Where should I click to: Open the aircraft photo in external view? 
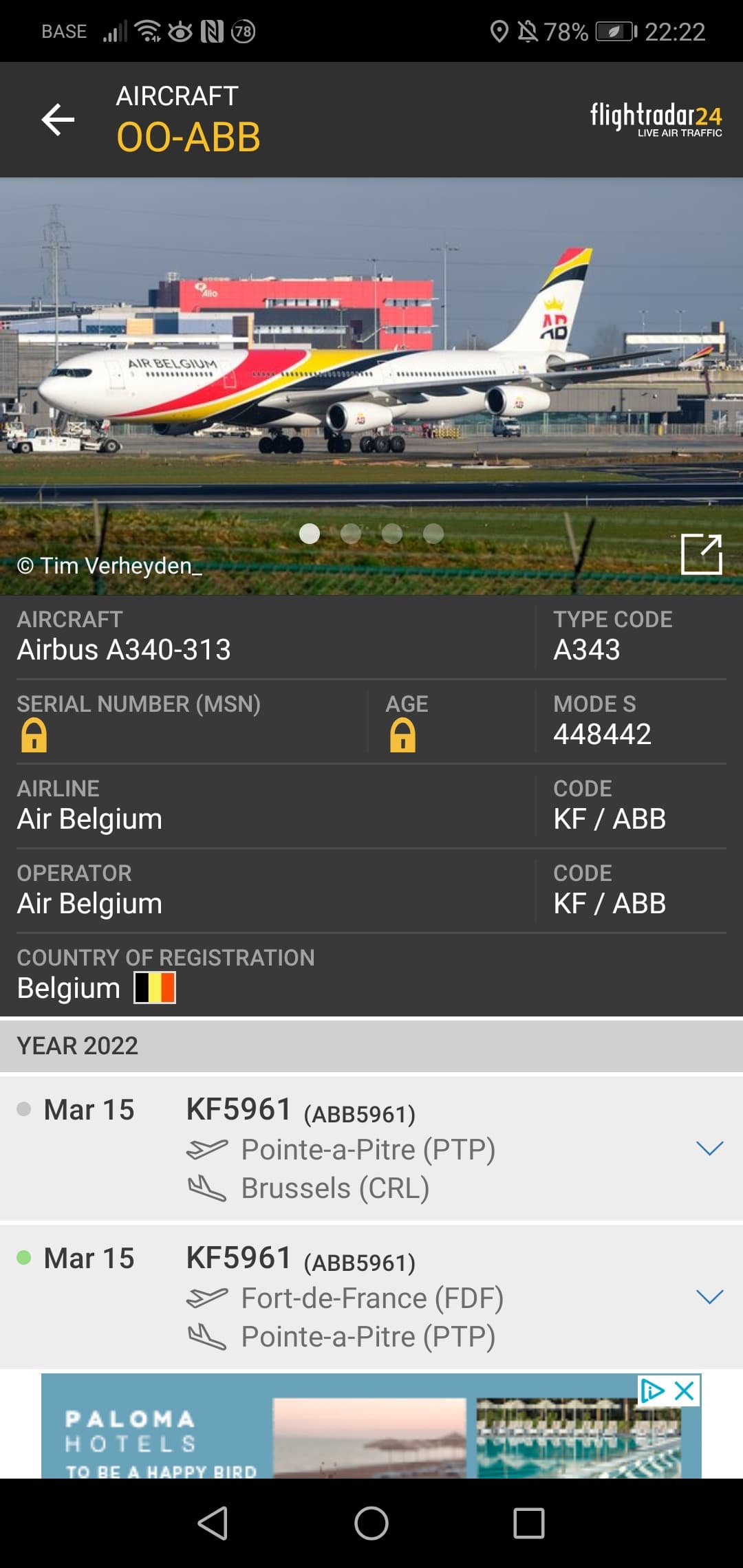pos(701,554)
